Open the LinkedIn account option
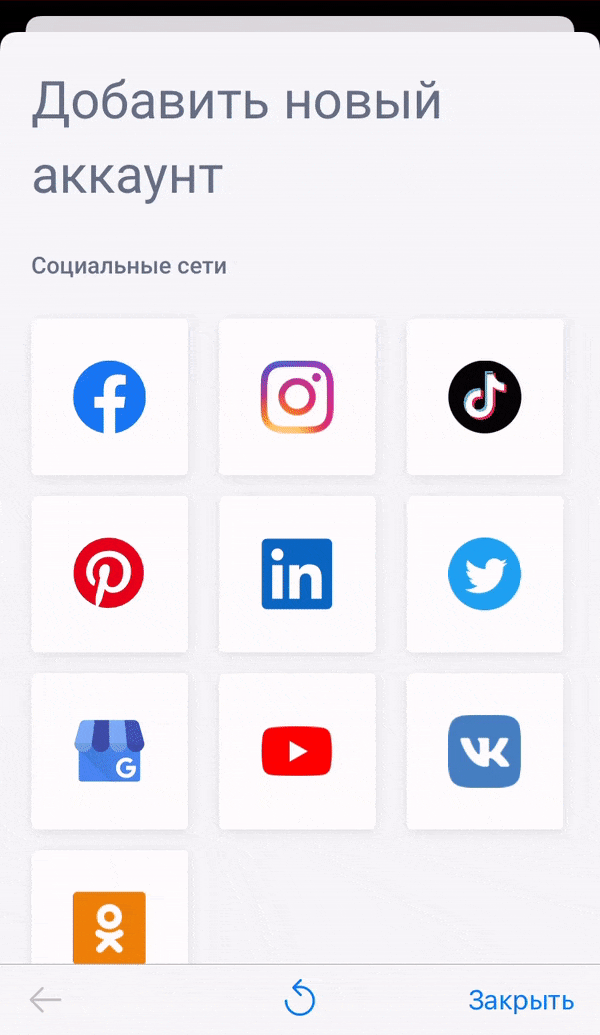Image resolution: width=600 pixels, height=1035 pixels. (x=297, y=574)
